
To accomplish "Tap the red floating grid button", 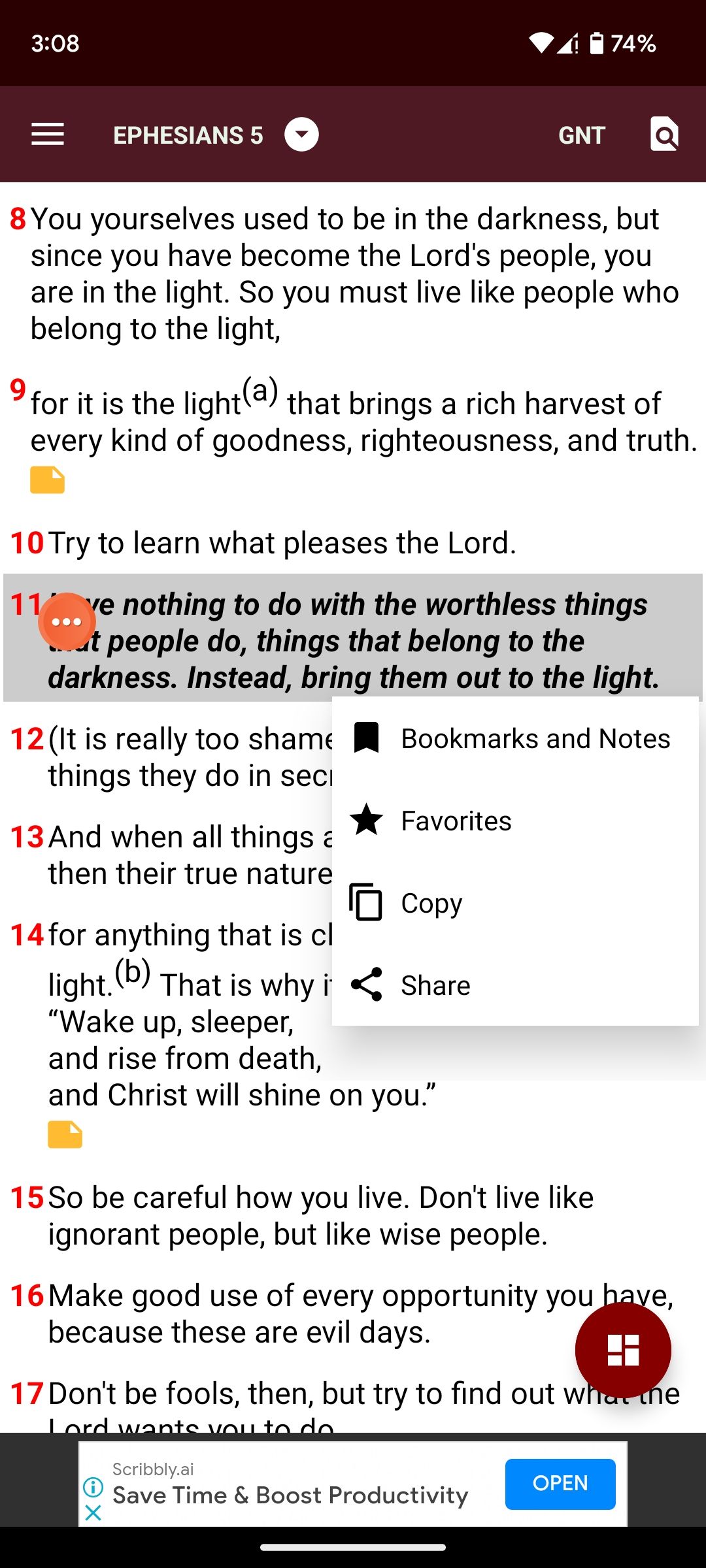I will 622,1350.
